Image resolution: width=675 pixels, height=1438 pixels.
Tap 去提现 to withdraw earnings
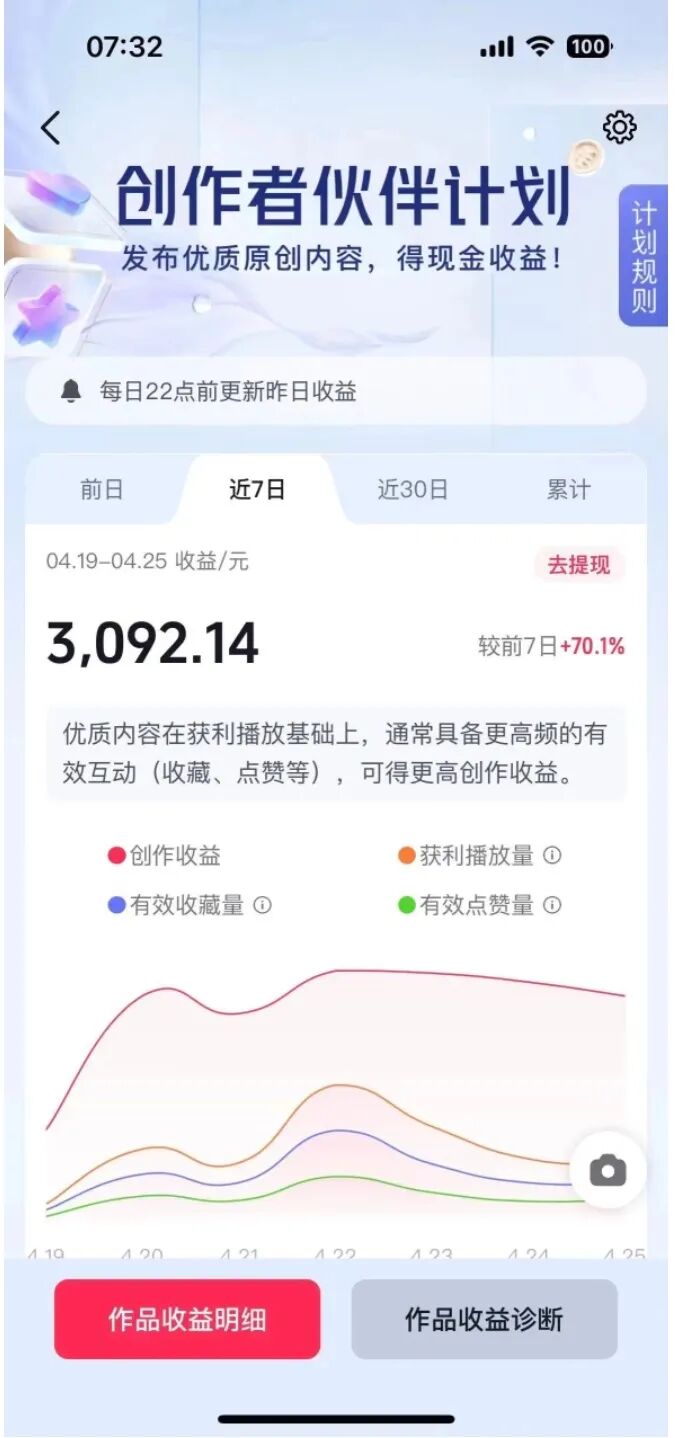(579, 565)
